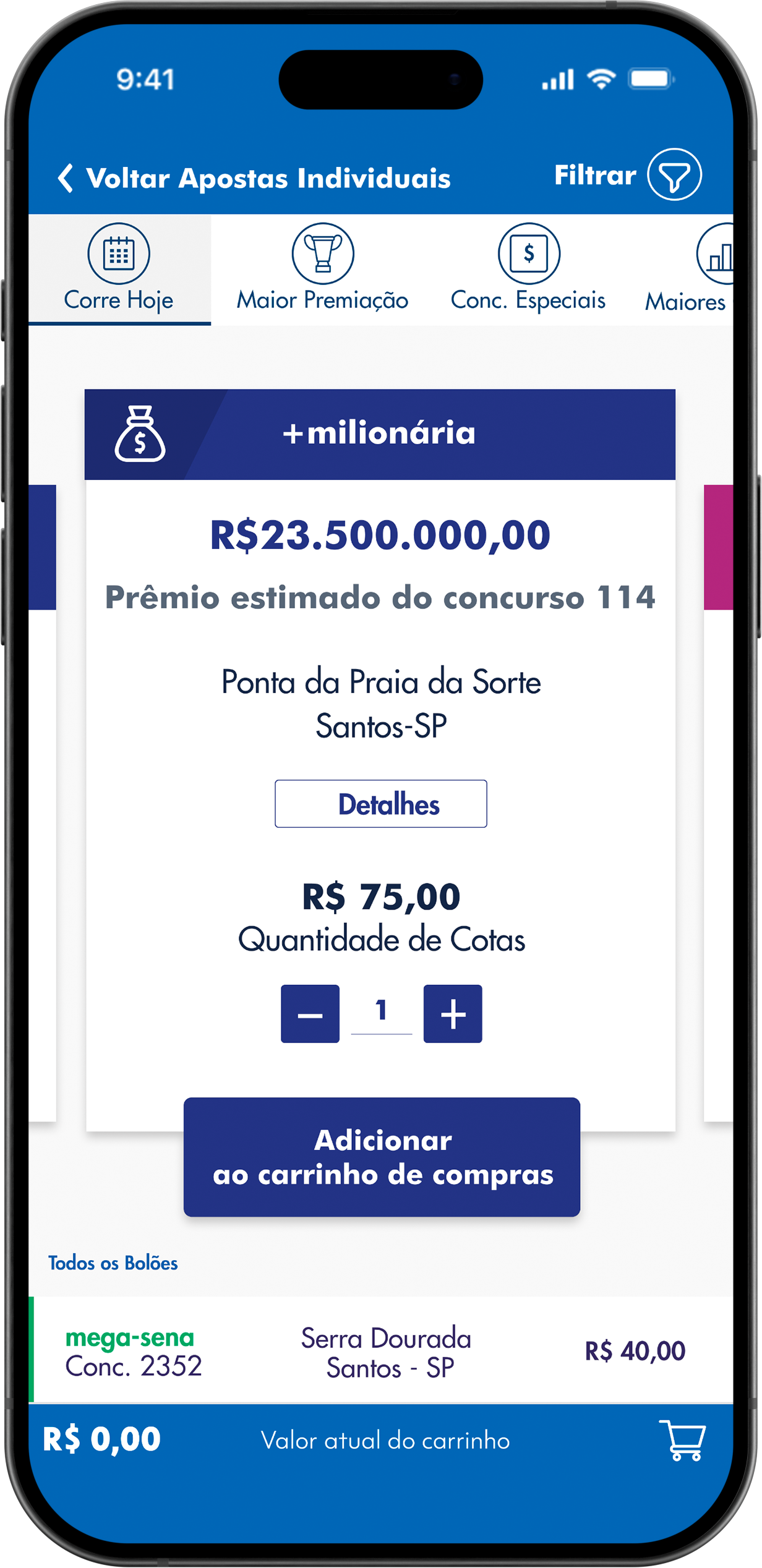Tap the dollar icon above Conc. Especiais
The image size is (762, 1568).
pyautogui.click(x=529, y=252)
